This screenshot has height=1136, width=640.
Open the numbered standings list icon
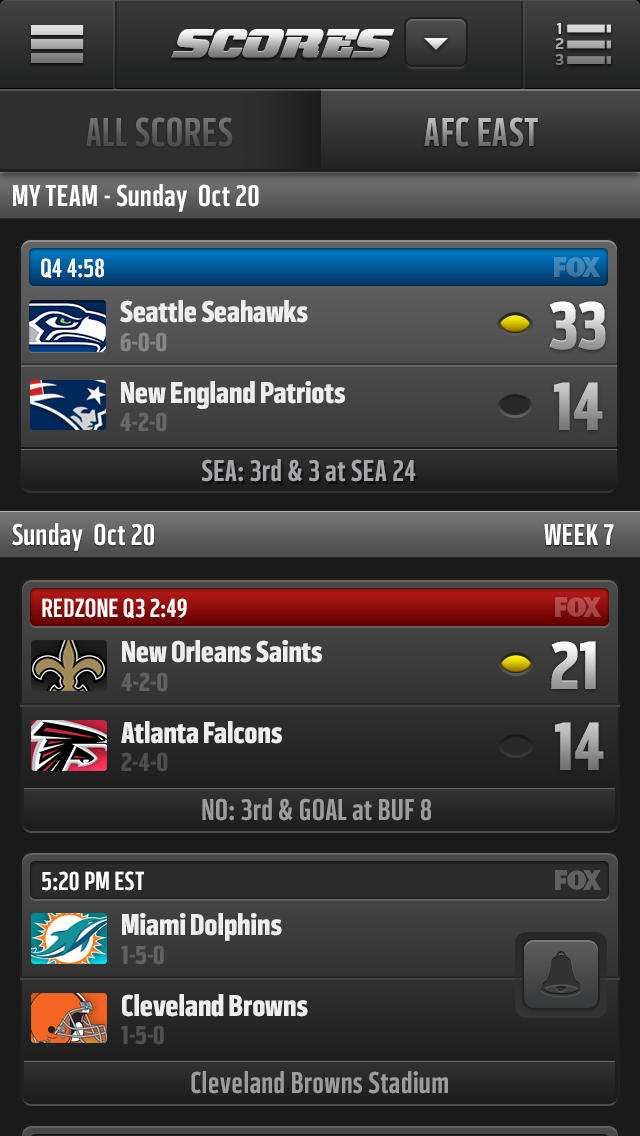(x=583, y=44)
